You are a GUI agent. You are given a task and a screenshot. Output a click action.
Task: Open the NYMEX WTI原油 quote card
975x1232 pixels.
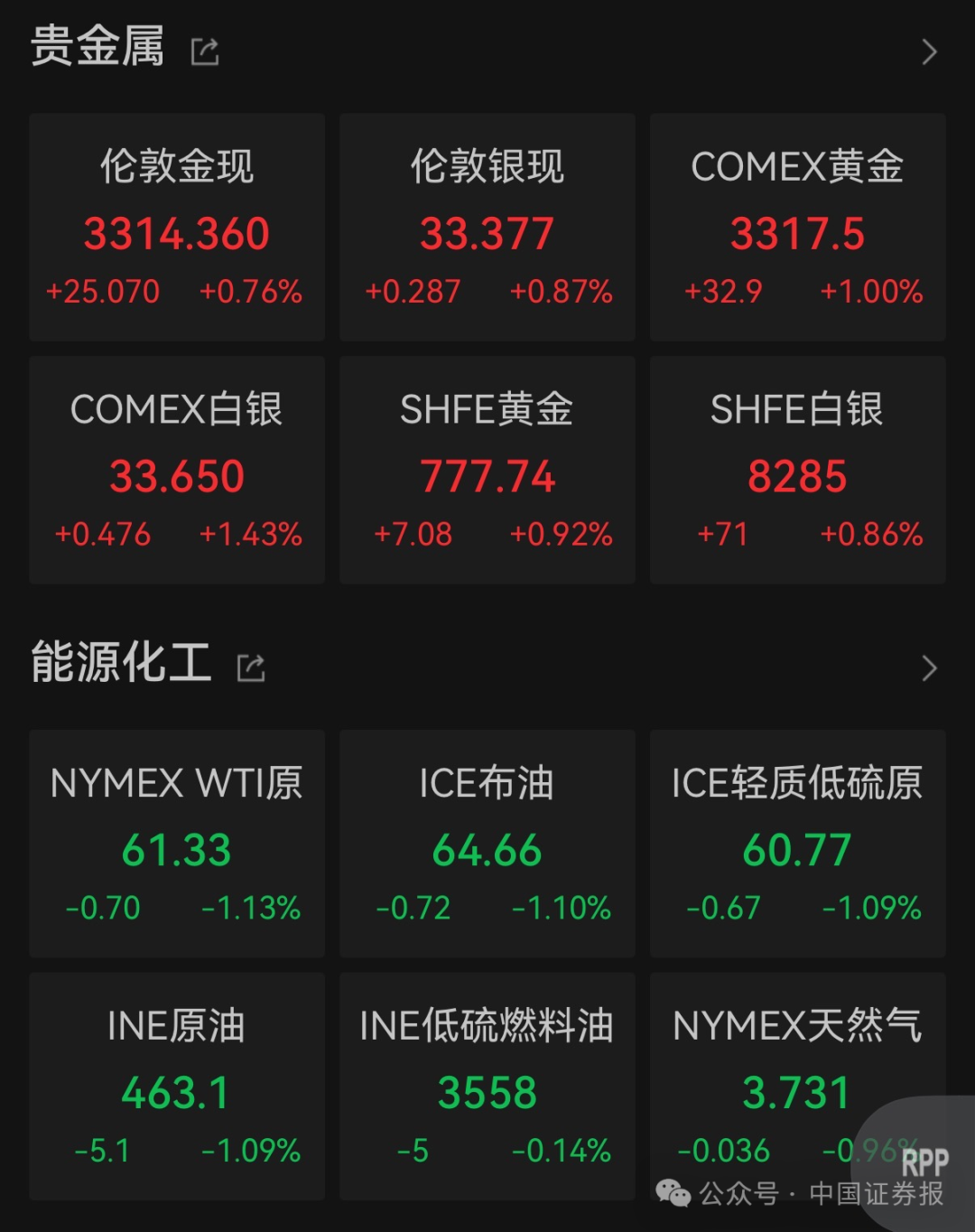pyautogui.click(x=177, y=844)
